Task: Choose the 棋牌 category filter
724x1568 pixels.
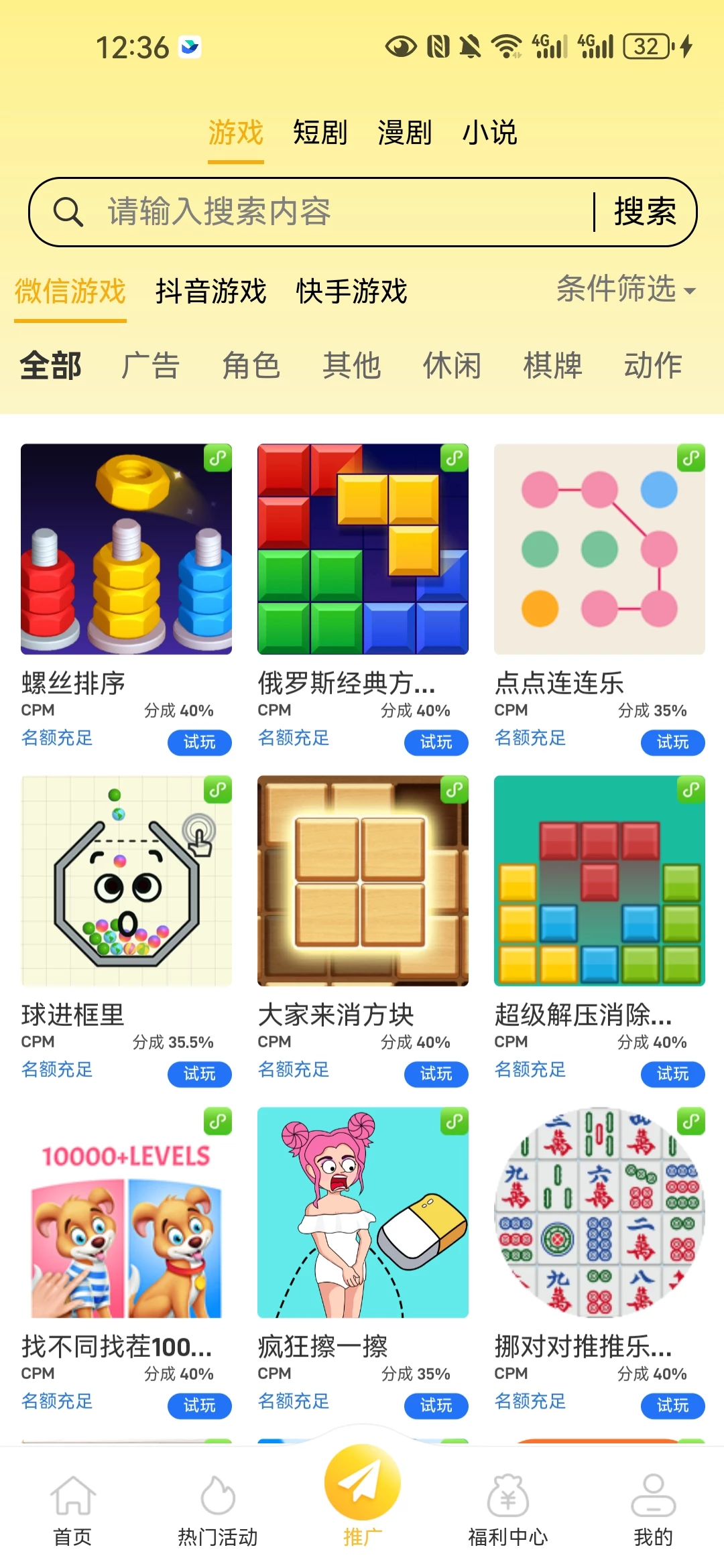Action: (x=552, y=366)
